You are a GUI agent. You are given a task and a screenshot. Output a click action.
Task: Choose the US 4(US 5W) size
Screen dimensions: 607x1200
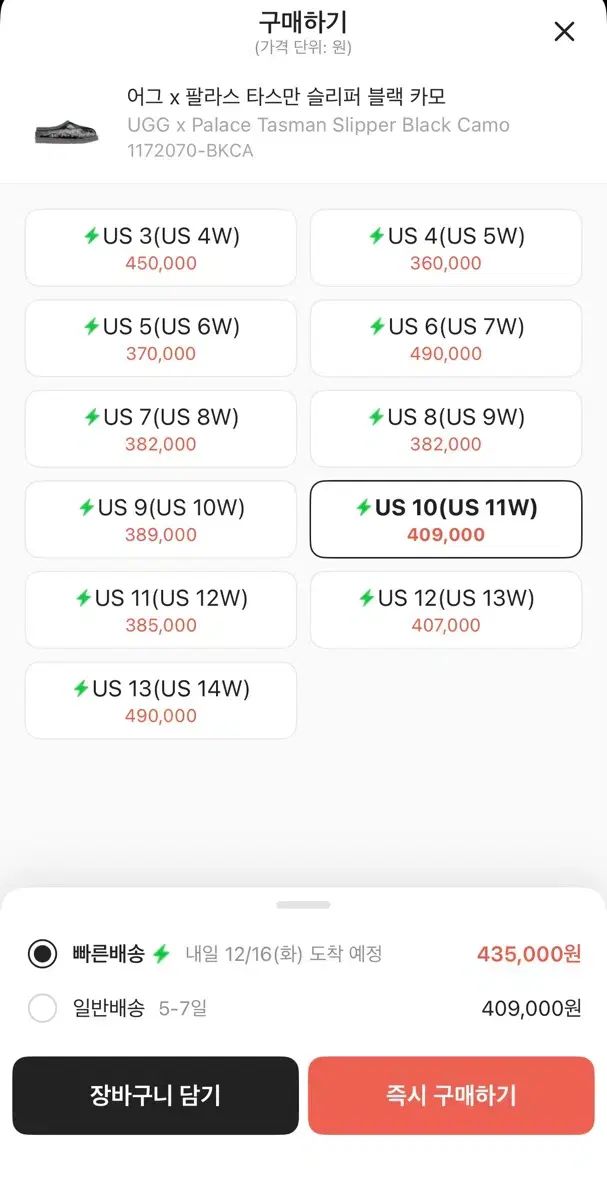[446, 248]
